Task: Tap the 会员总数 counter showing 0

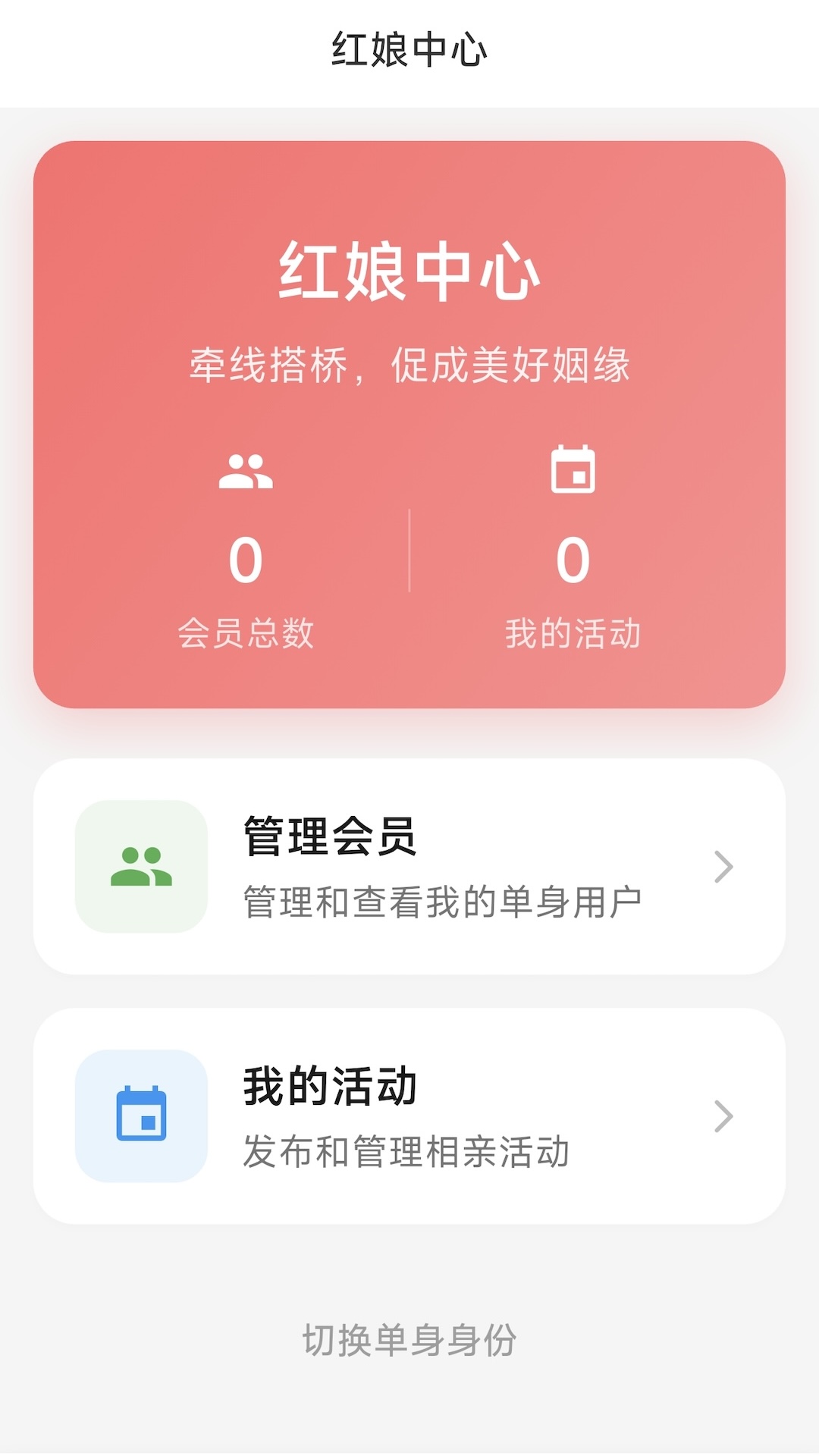Action: [245, 561]
